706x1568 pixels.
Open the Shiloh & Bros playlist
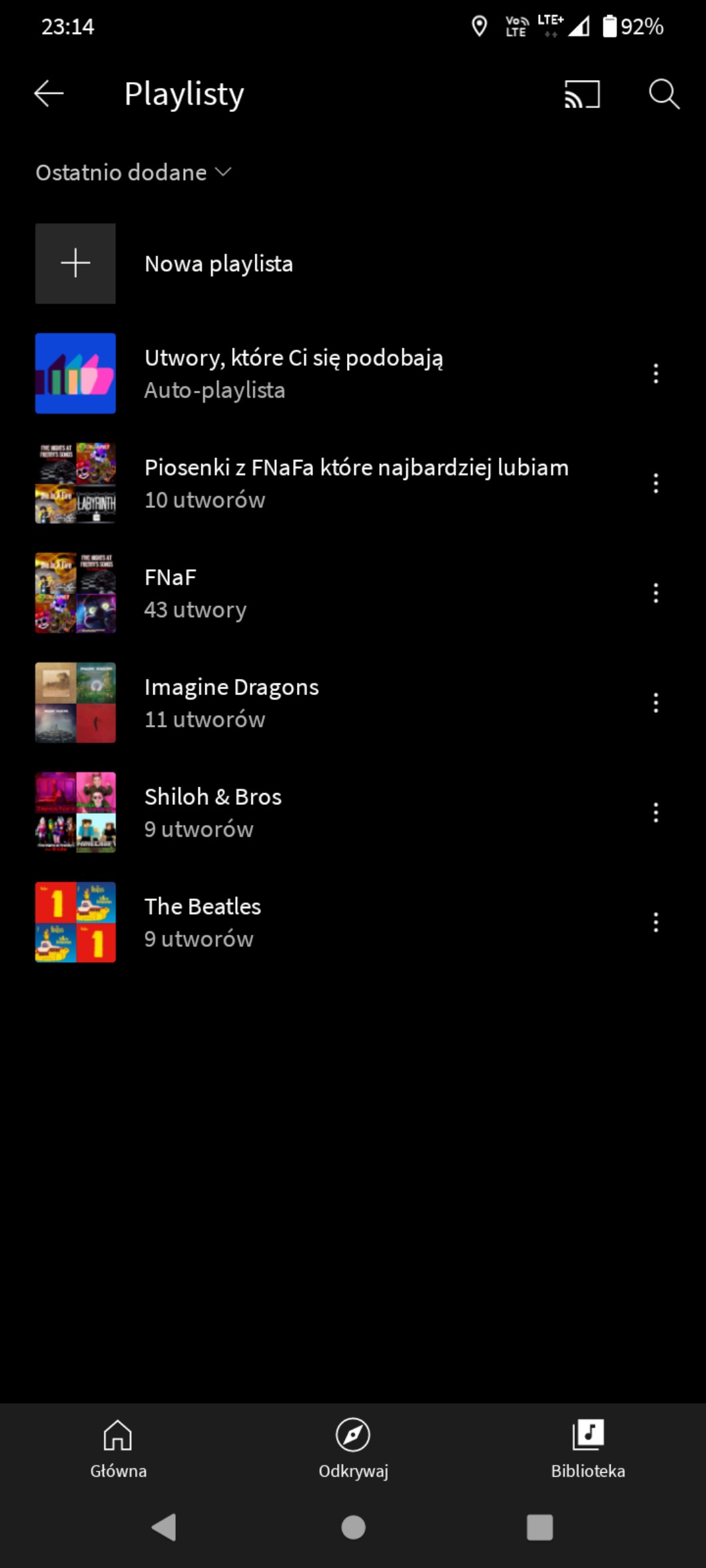213,812
